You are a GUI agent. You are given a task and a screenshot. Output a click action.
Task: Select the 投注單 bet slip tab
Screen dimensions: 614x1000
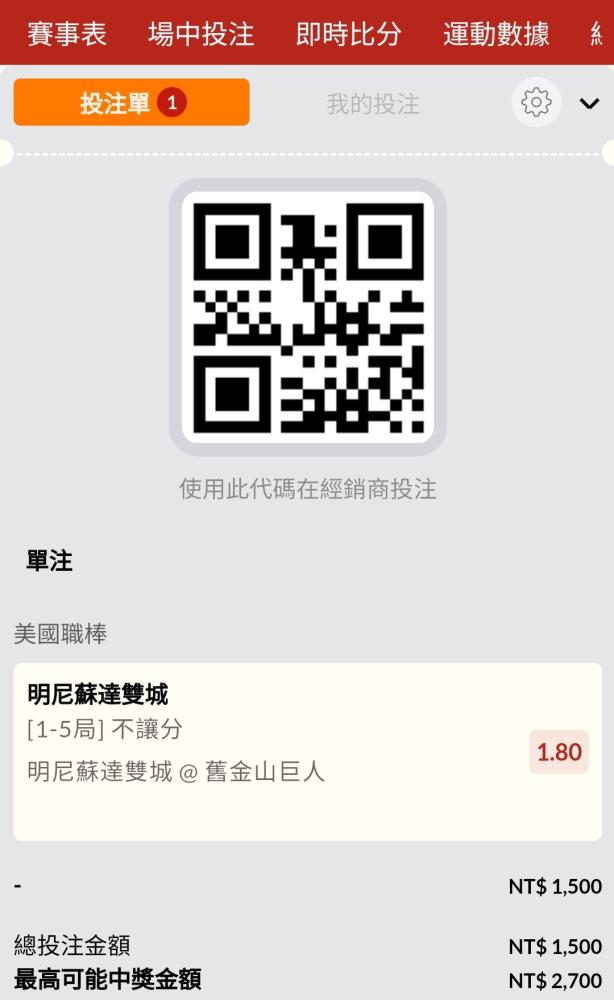pos(131,102)
